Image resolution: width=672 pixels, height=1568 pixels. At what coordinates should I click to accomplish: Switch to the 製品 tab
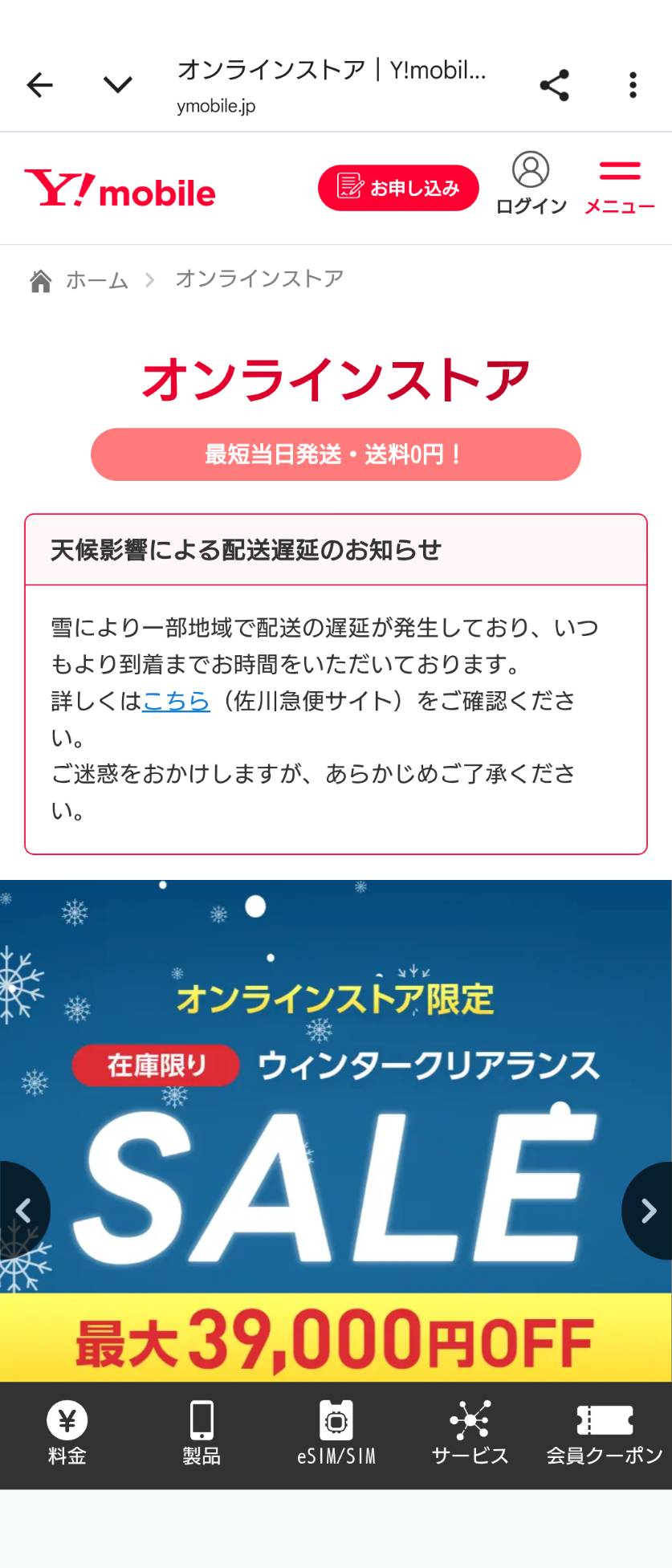[x=202, y=1435]
